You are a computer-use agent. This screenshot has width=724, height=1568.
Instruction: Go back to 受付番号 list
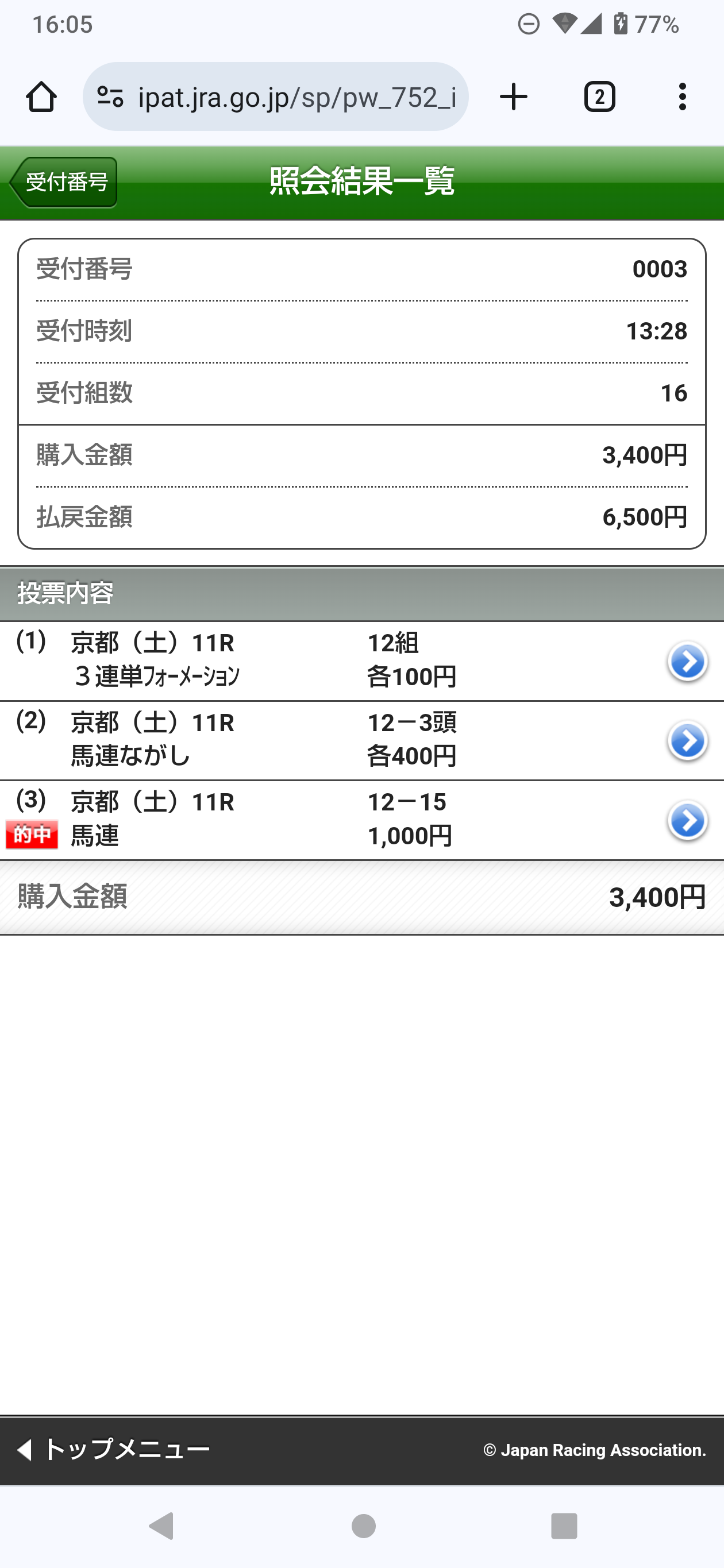point(63,182)
